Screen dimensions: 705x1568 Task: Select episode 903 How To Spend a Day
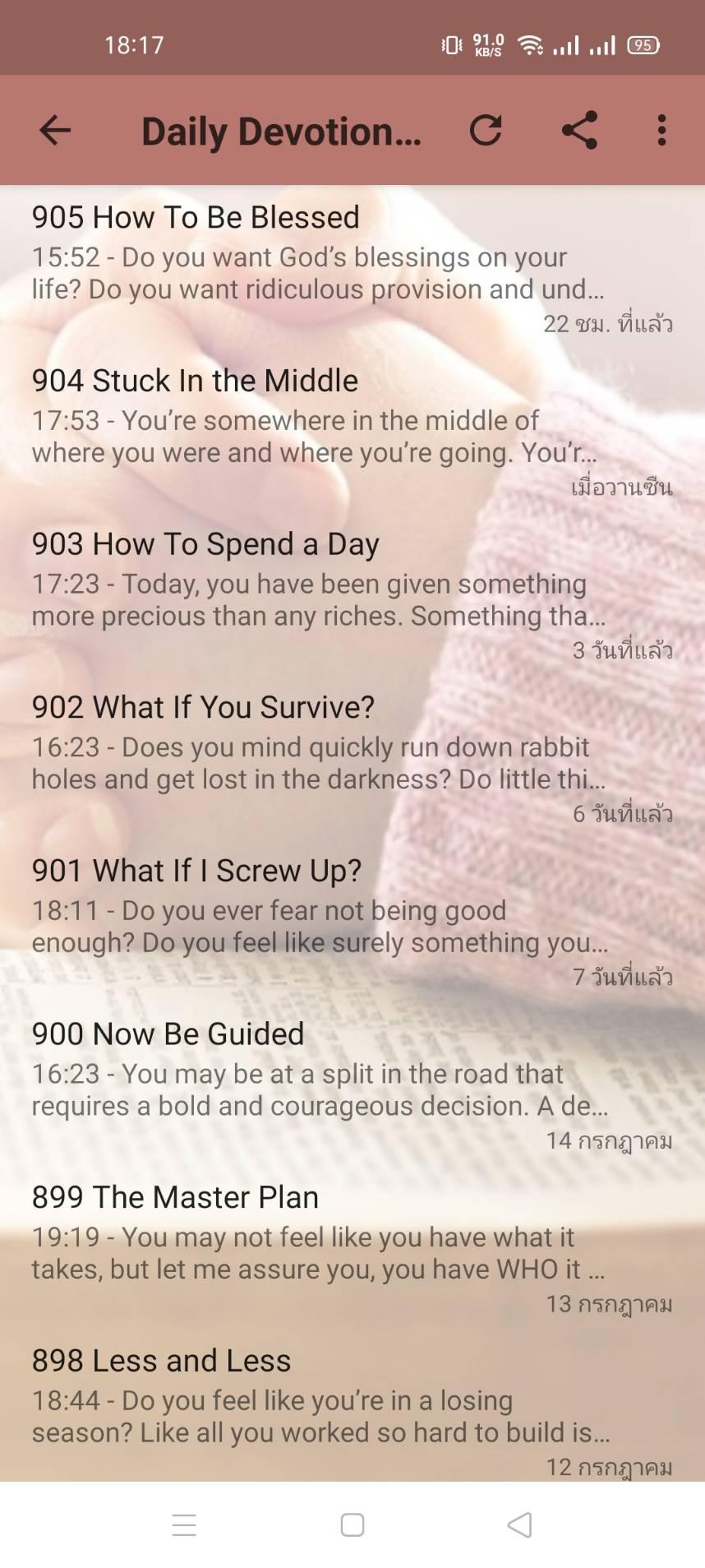(352, 594)
